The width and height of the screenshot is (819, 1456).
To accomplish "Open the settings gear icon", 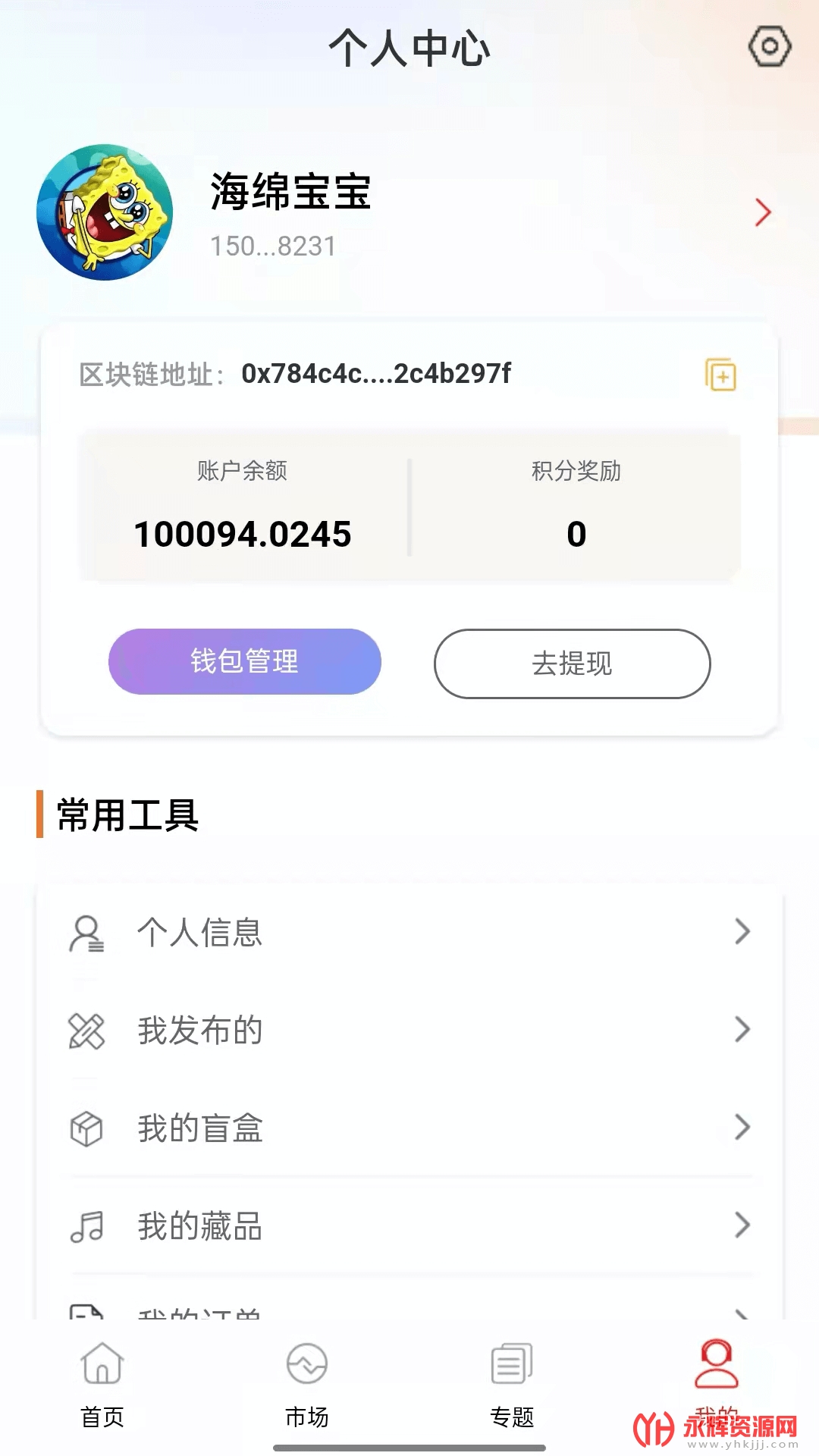I will coord(770,47).
